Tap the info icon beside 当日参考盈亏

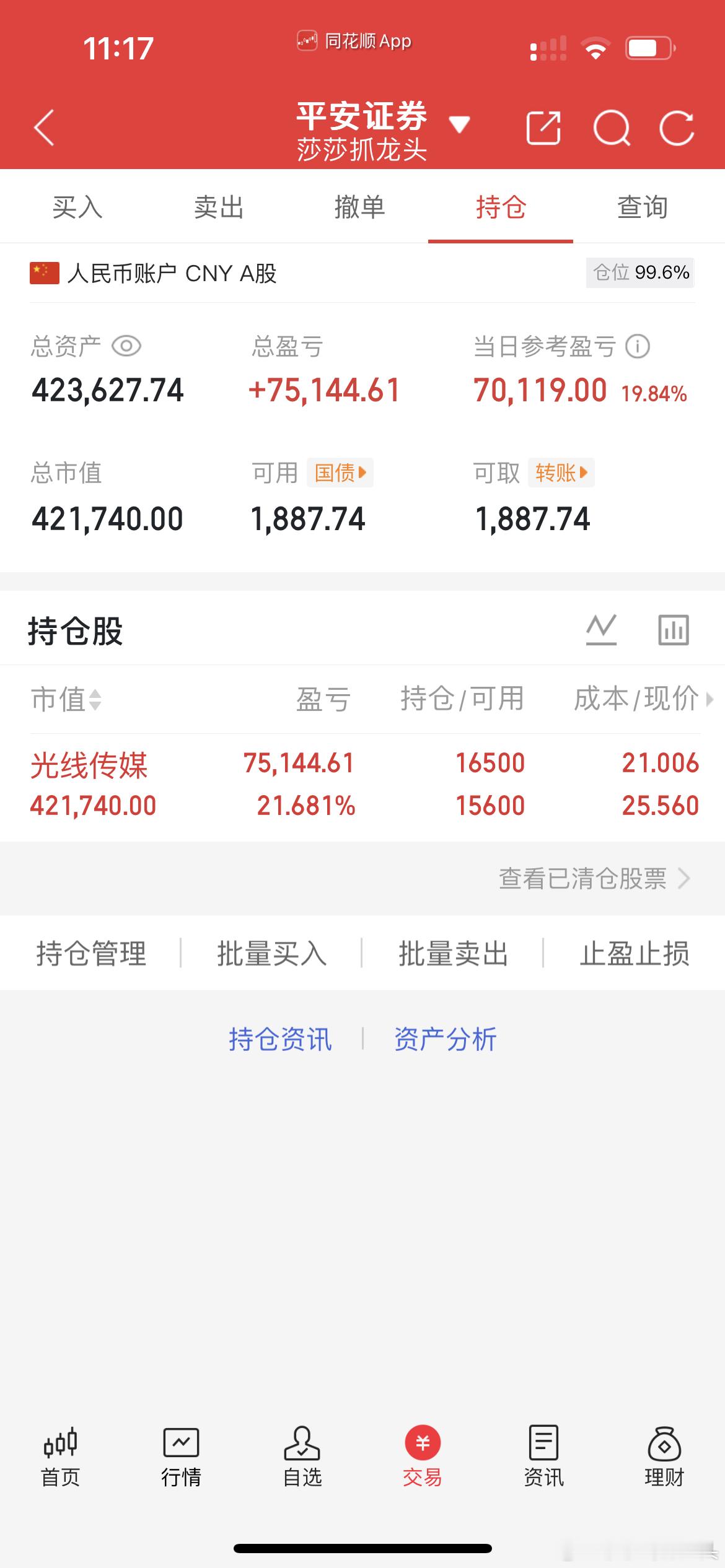(x=637, y=348)
